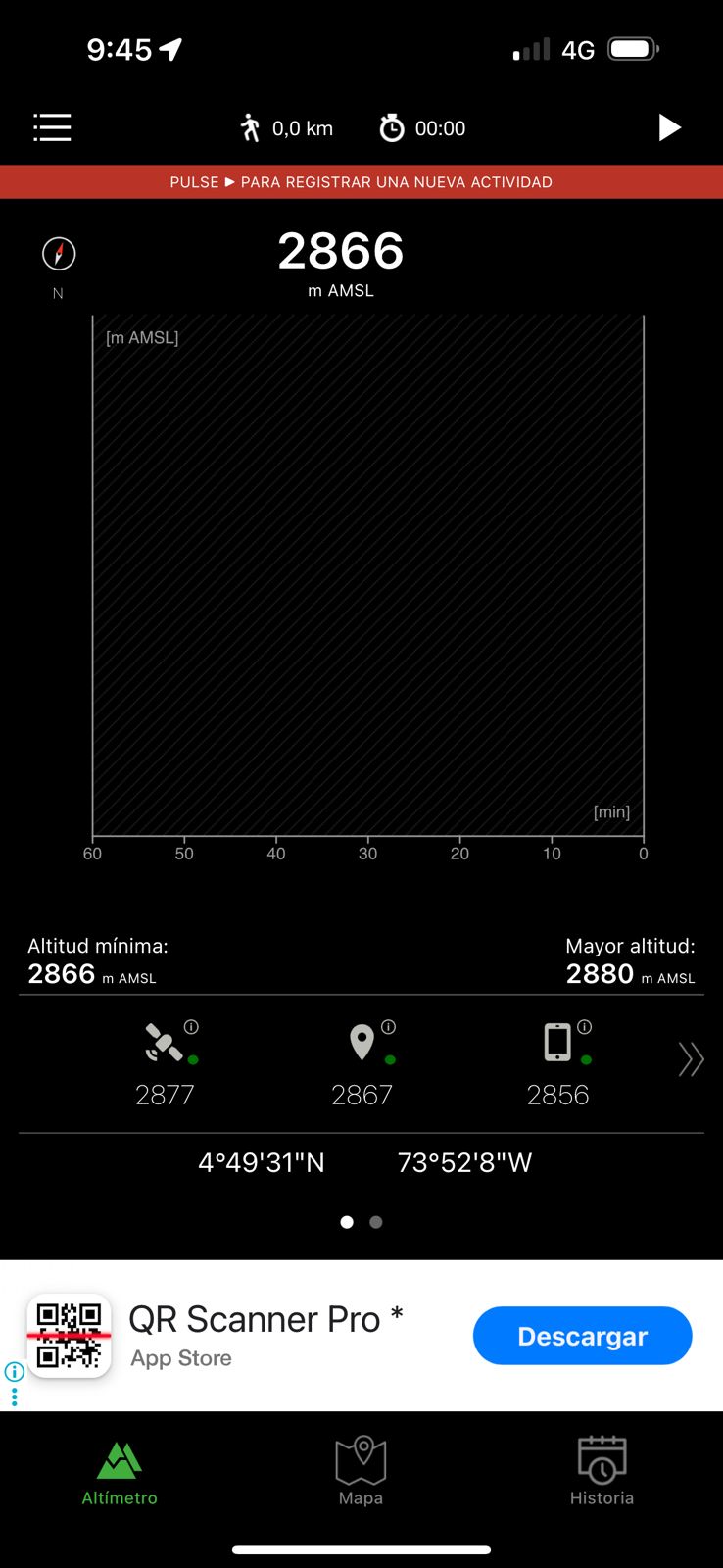Show info for satellite altitude 2877
Screen dimensions: 723x1568
(191, 1027)
